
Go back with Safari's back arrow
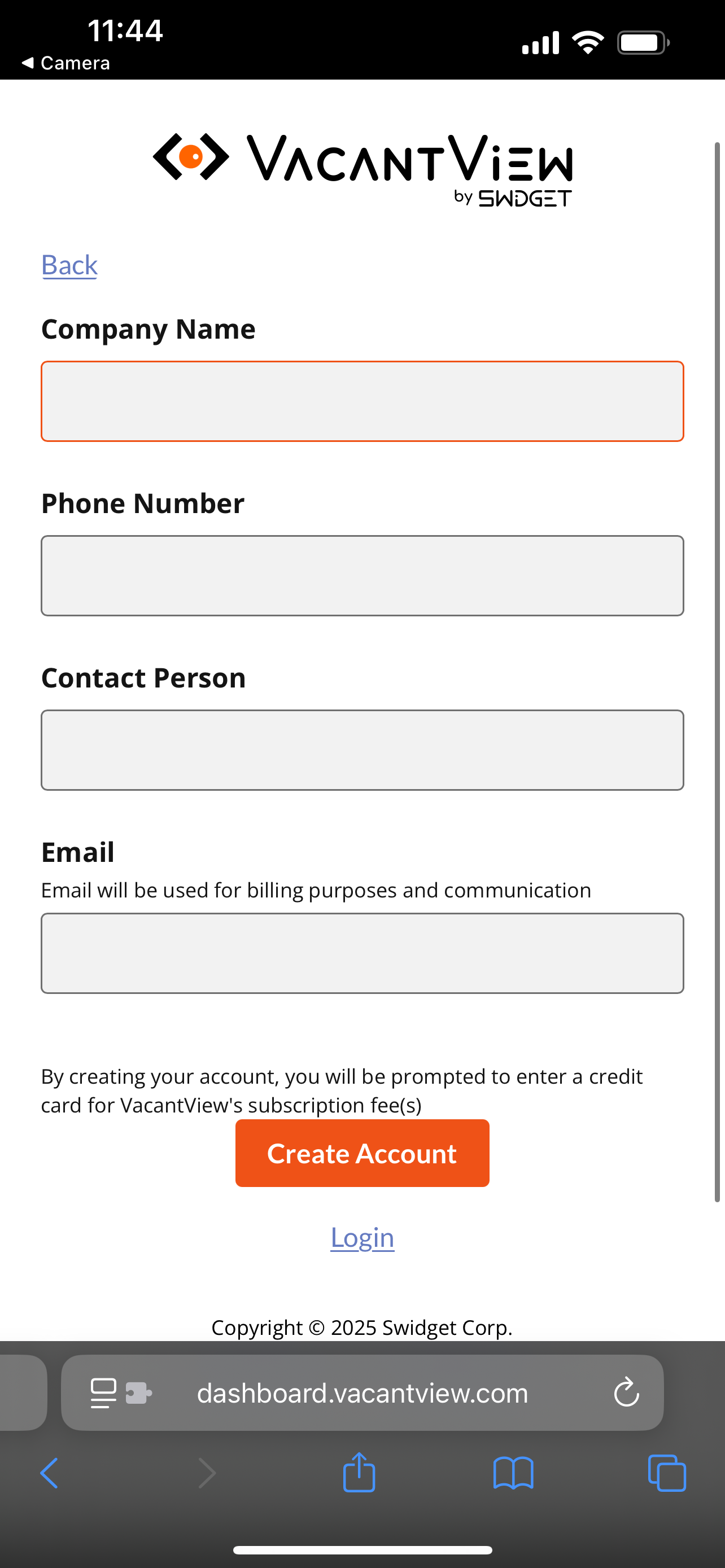(x=49, y=1473)
